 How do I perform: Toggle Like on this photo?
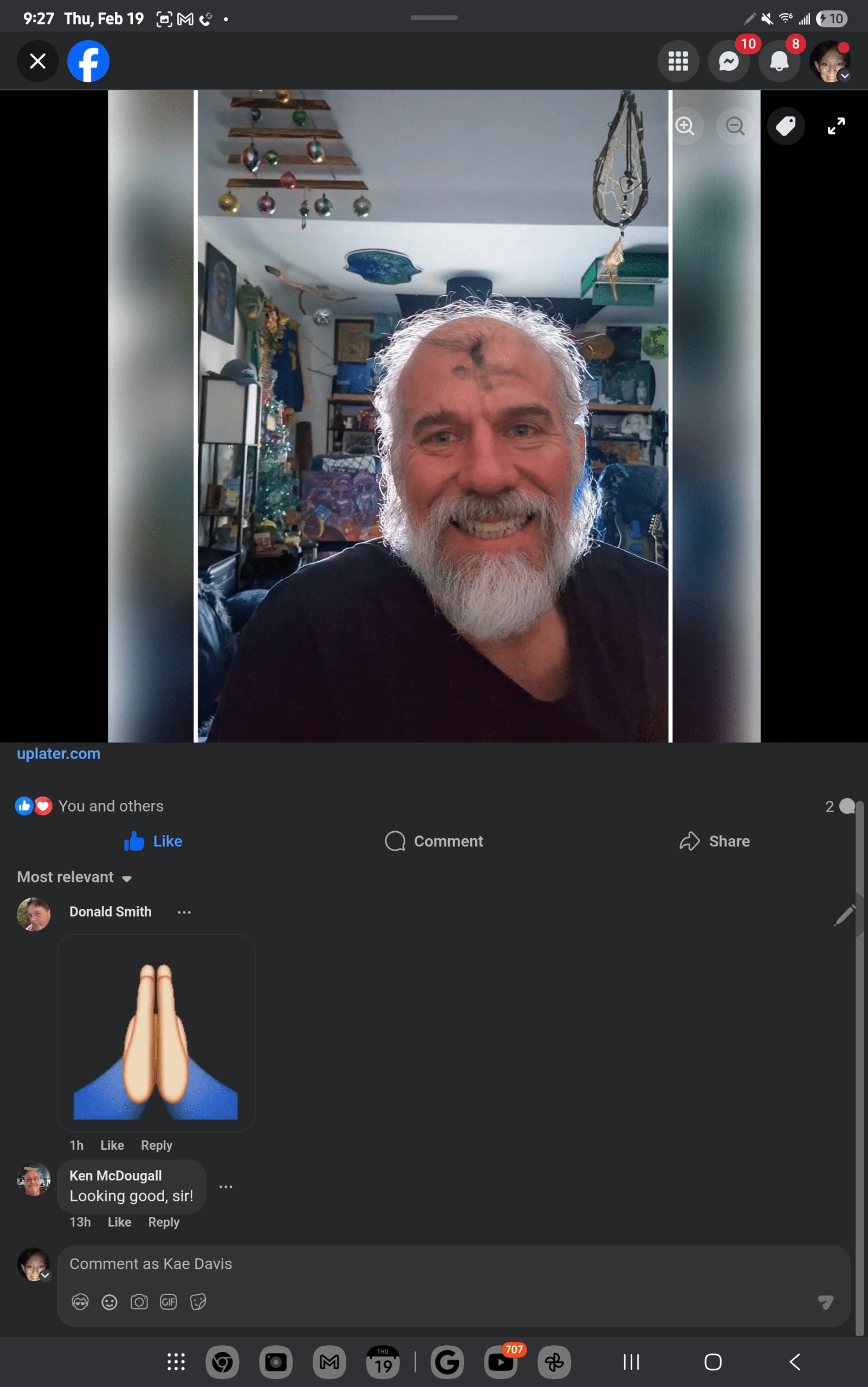(x=153, y=841)
